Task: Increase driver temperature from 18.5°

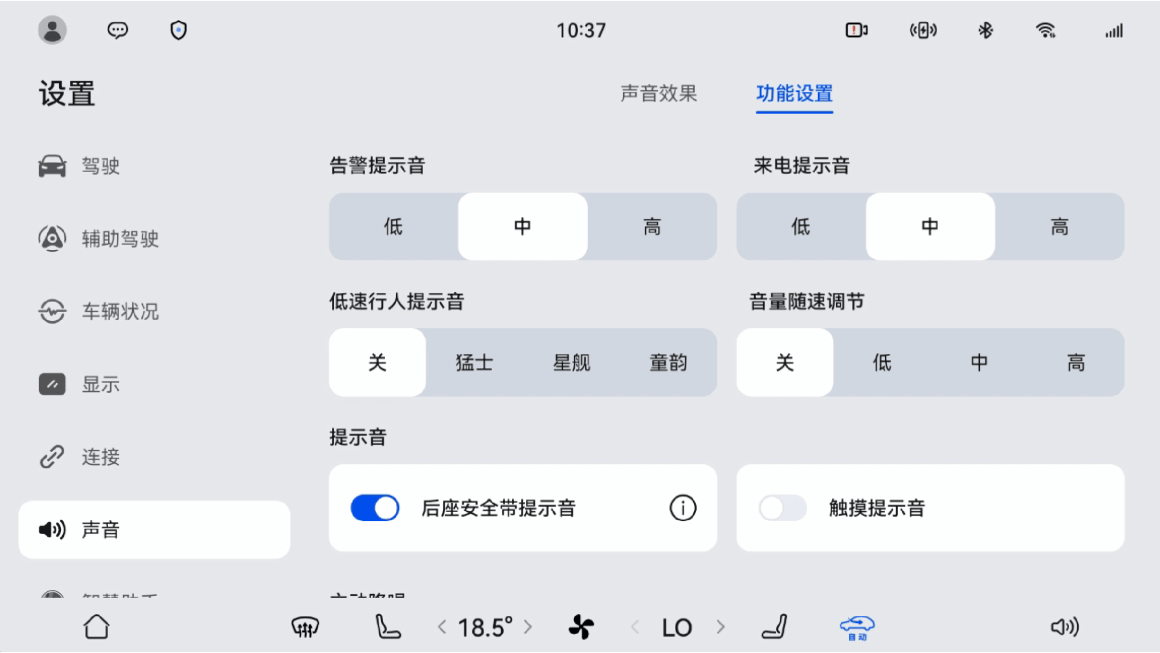Action: pos(528,627)
